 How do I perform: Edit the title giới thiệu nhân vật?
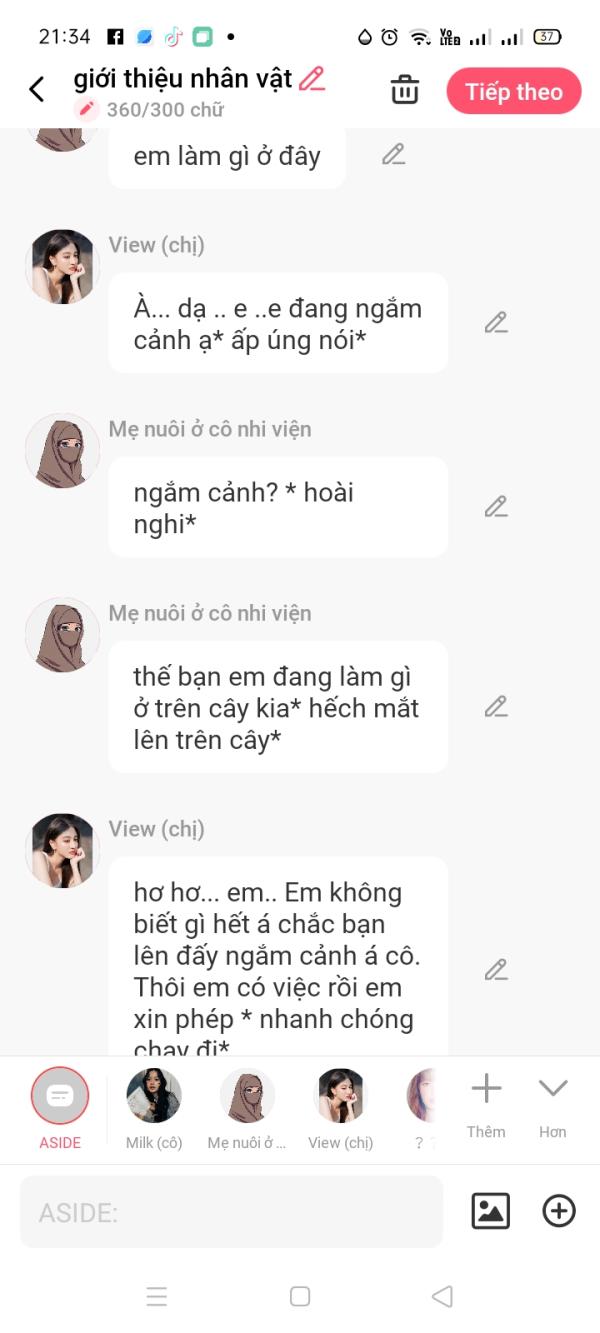click(x=312, y=79)
